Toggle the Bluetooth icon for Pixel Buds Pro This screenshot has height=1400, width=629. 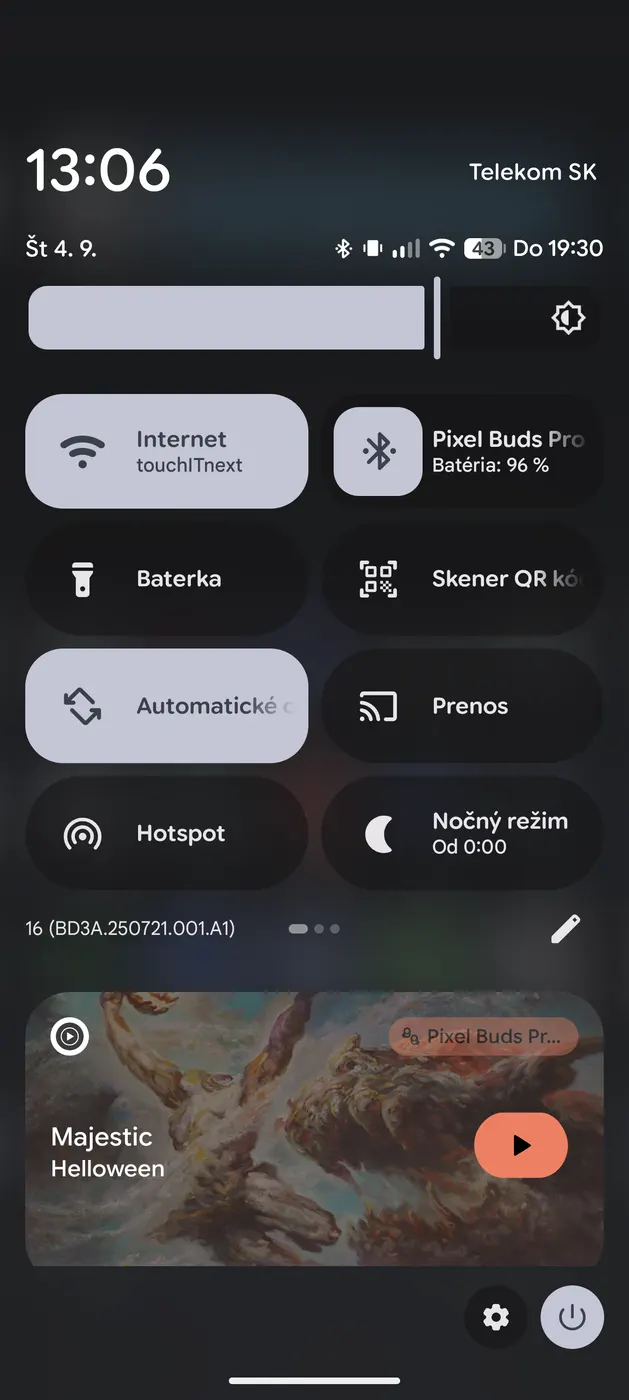pyautogui.click(x=378, y=452)
